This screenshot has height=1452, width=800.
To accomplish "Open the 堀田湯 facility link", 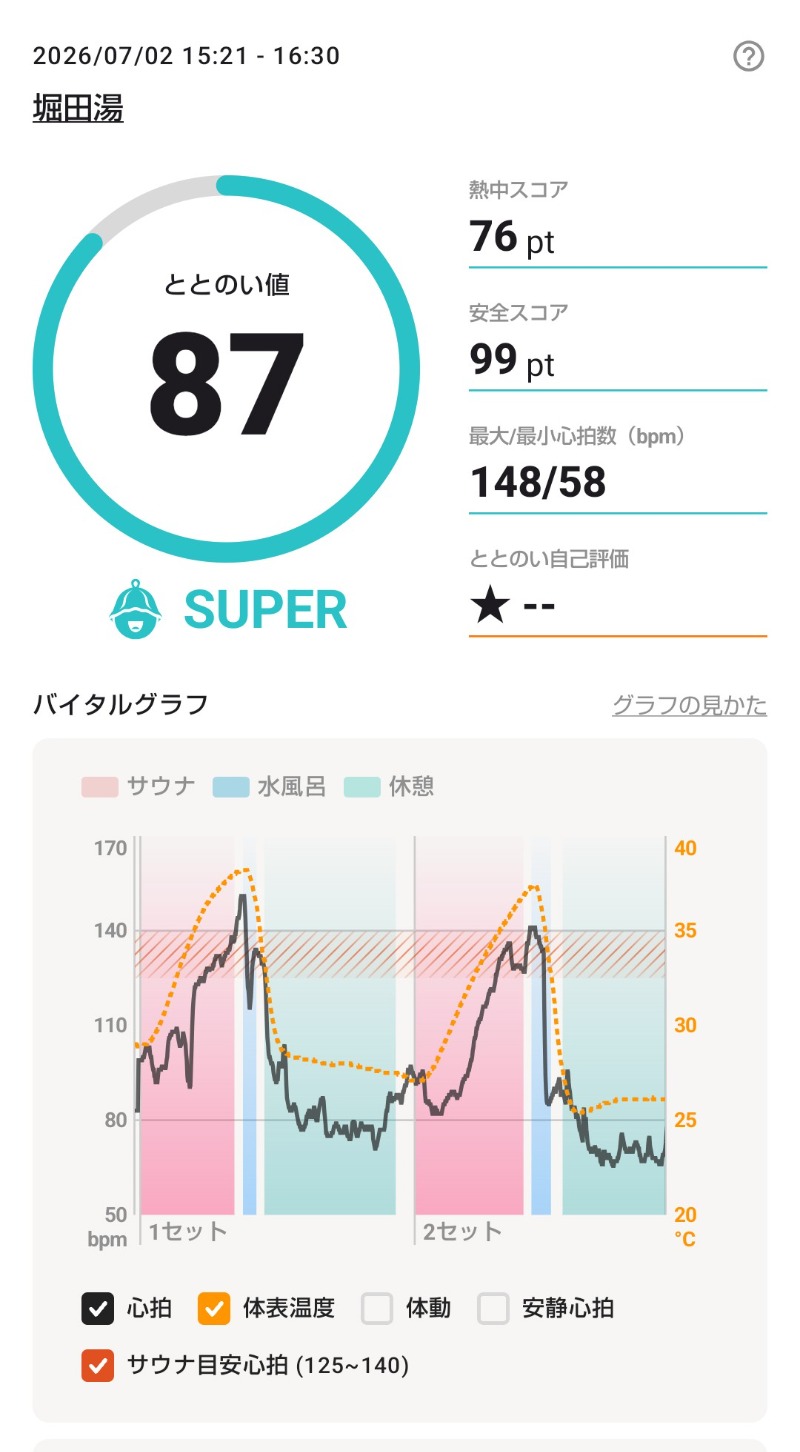I will coord(78,108).
